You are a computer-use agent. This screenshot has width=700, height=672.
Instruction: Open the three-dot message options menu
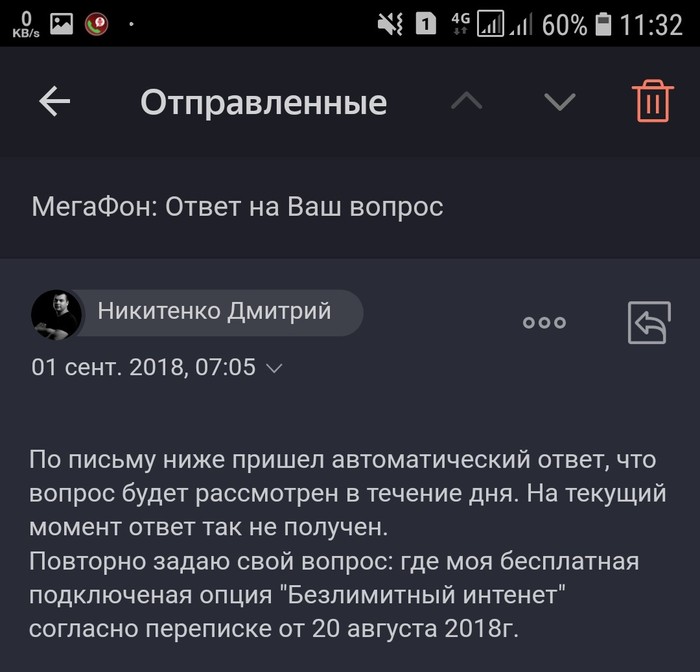coord(544,322)
